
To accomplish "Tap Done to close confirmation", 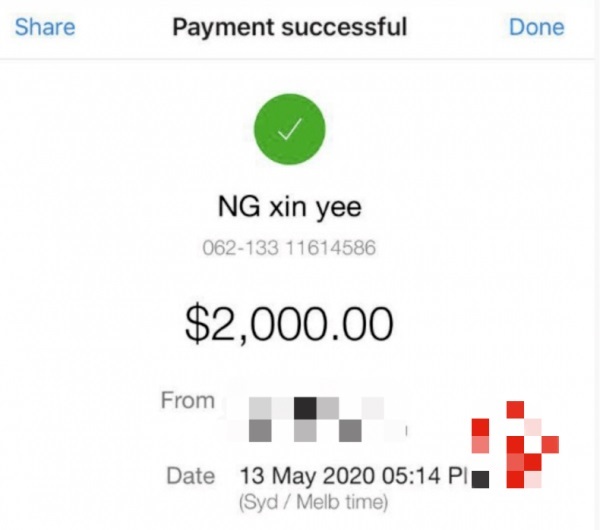I will (536, 27).
